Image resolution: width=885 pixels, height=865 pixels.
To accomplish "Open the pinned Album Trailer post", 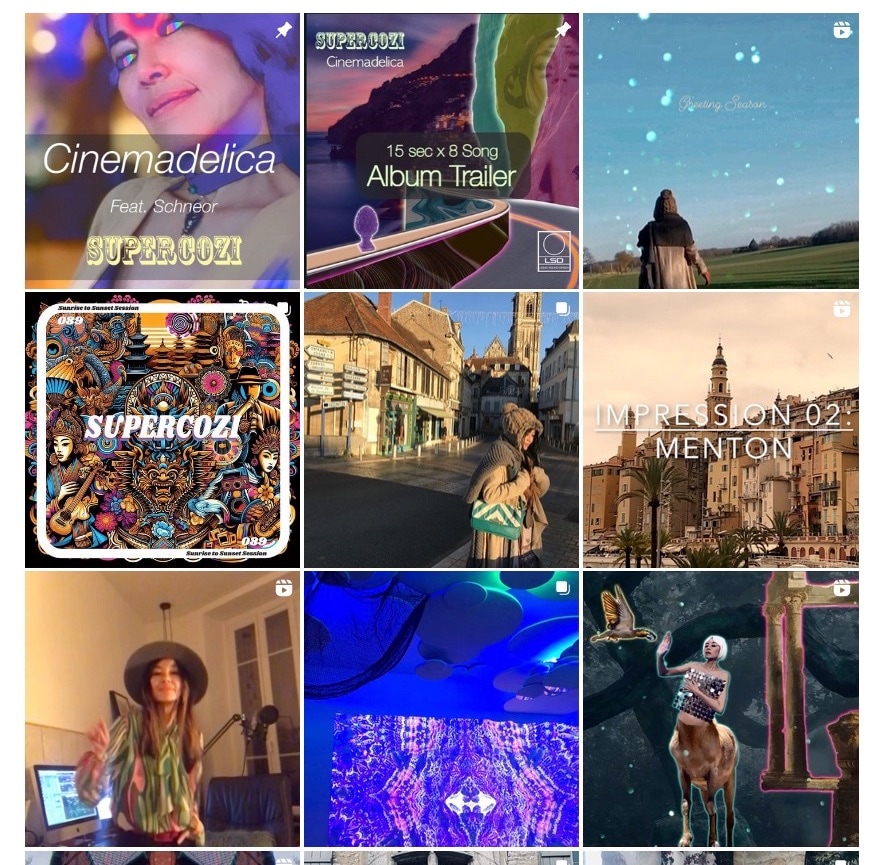I will (441, 151).
